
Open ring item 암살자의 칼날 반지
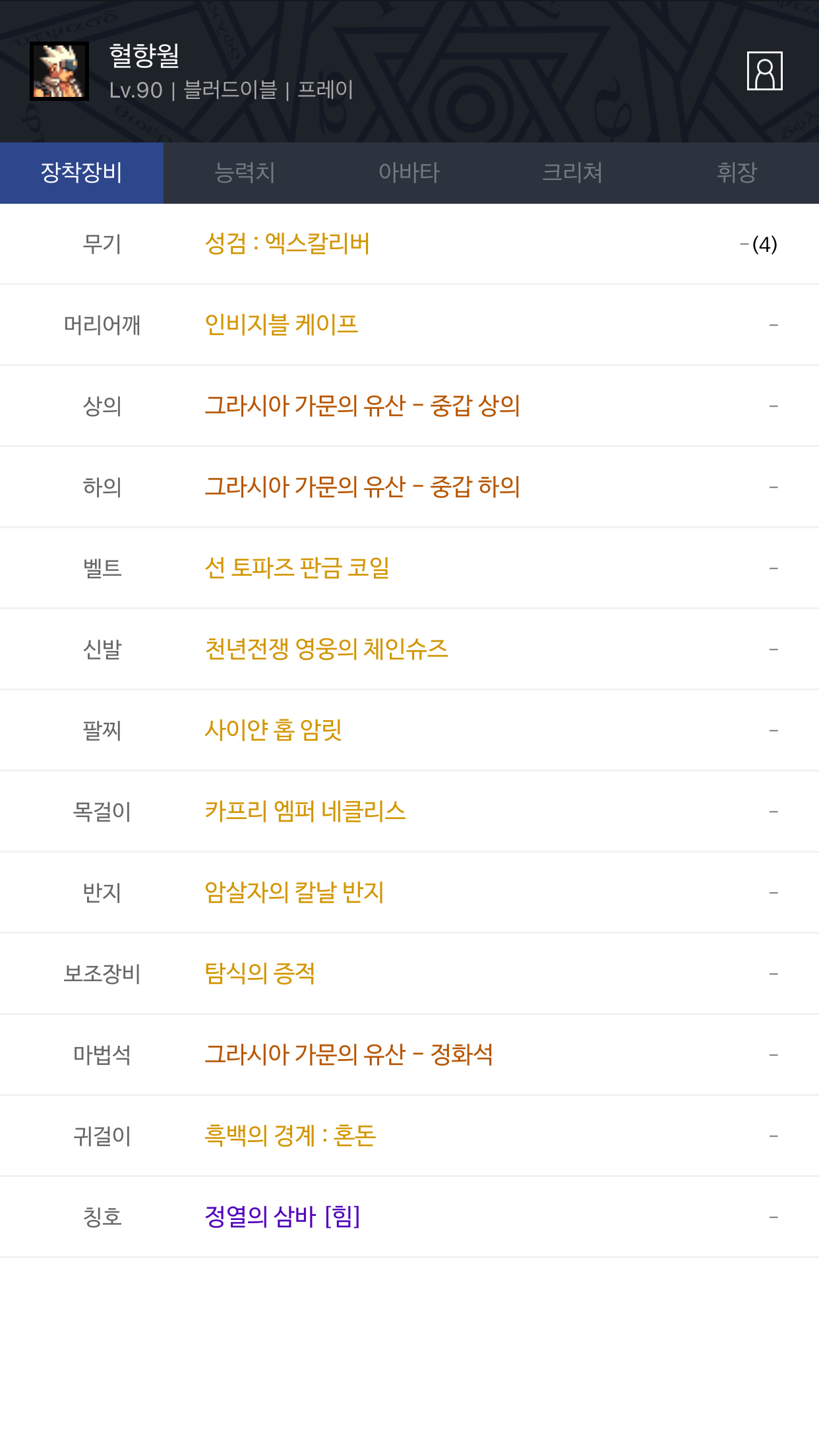(295, 892)
